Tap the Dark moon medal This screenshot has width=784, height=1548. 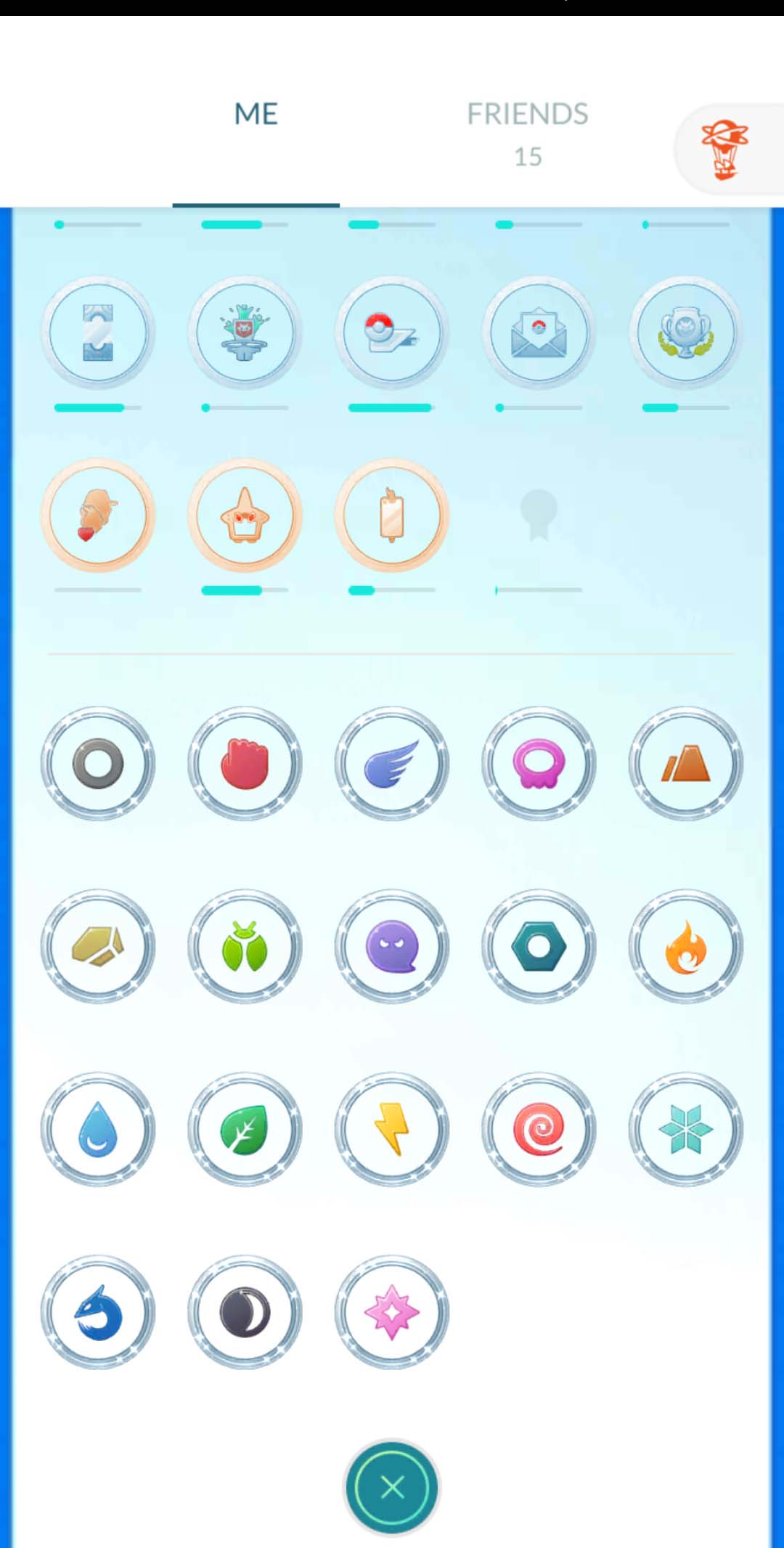coord(245,1313)
